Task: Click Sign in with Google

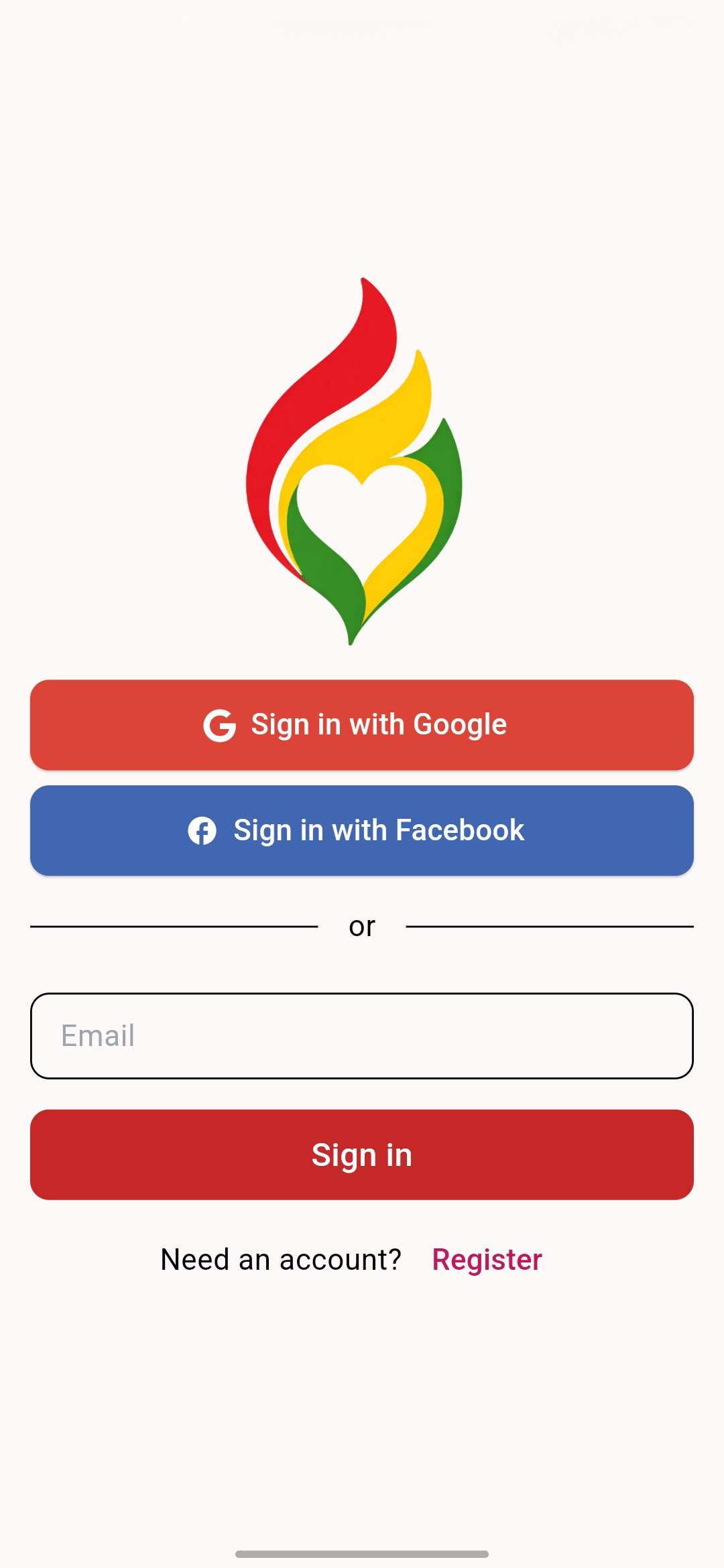Action: tap(362, 724)
